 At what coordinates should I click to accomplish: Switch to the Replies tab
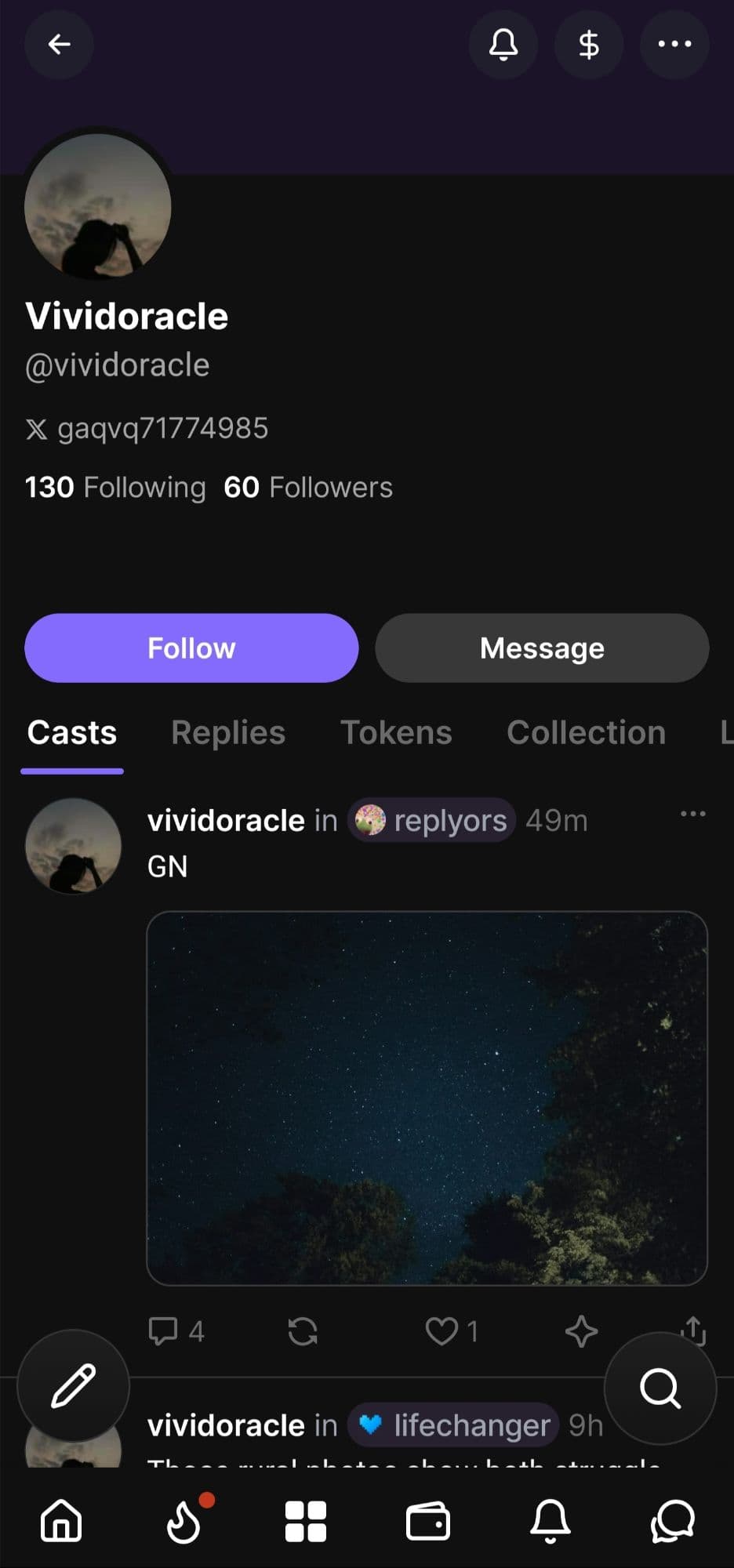coord(228,733)
